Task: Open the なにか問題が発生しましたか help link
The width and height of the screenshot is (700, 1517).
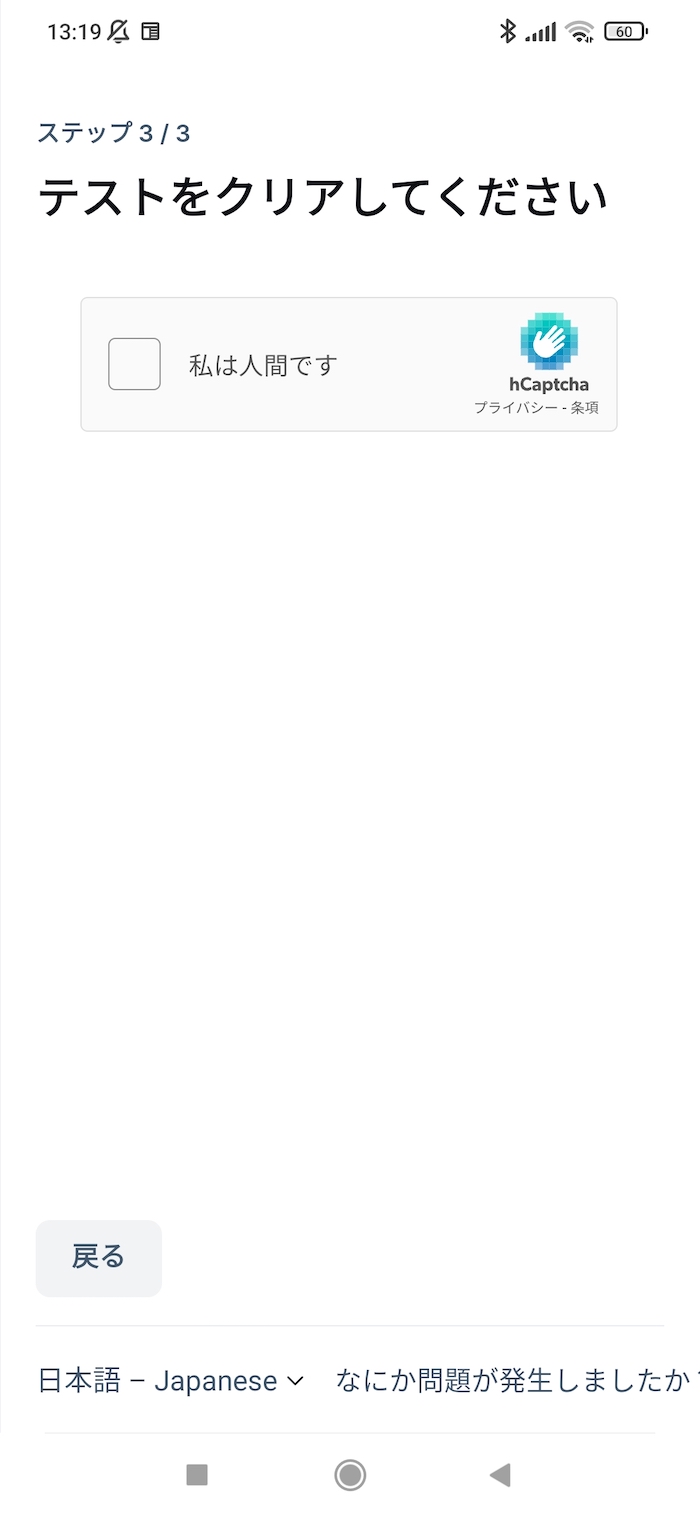Action: pos(515,1381)
